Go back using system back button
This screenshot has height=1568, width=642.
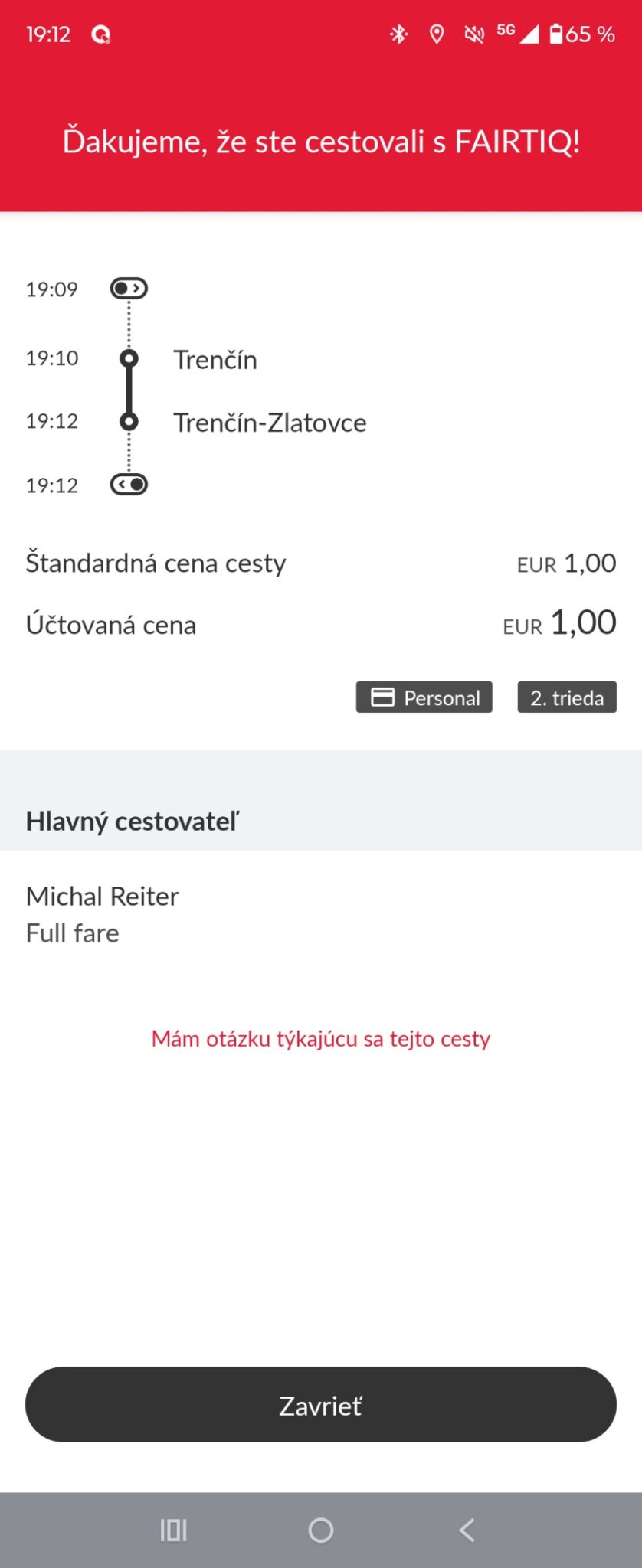467,1530
